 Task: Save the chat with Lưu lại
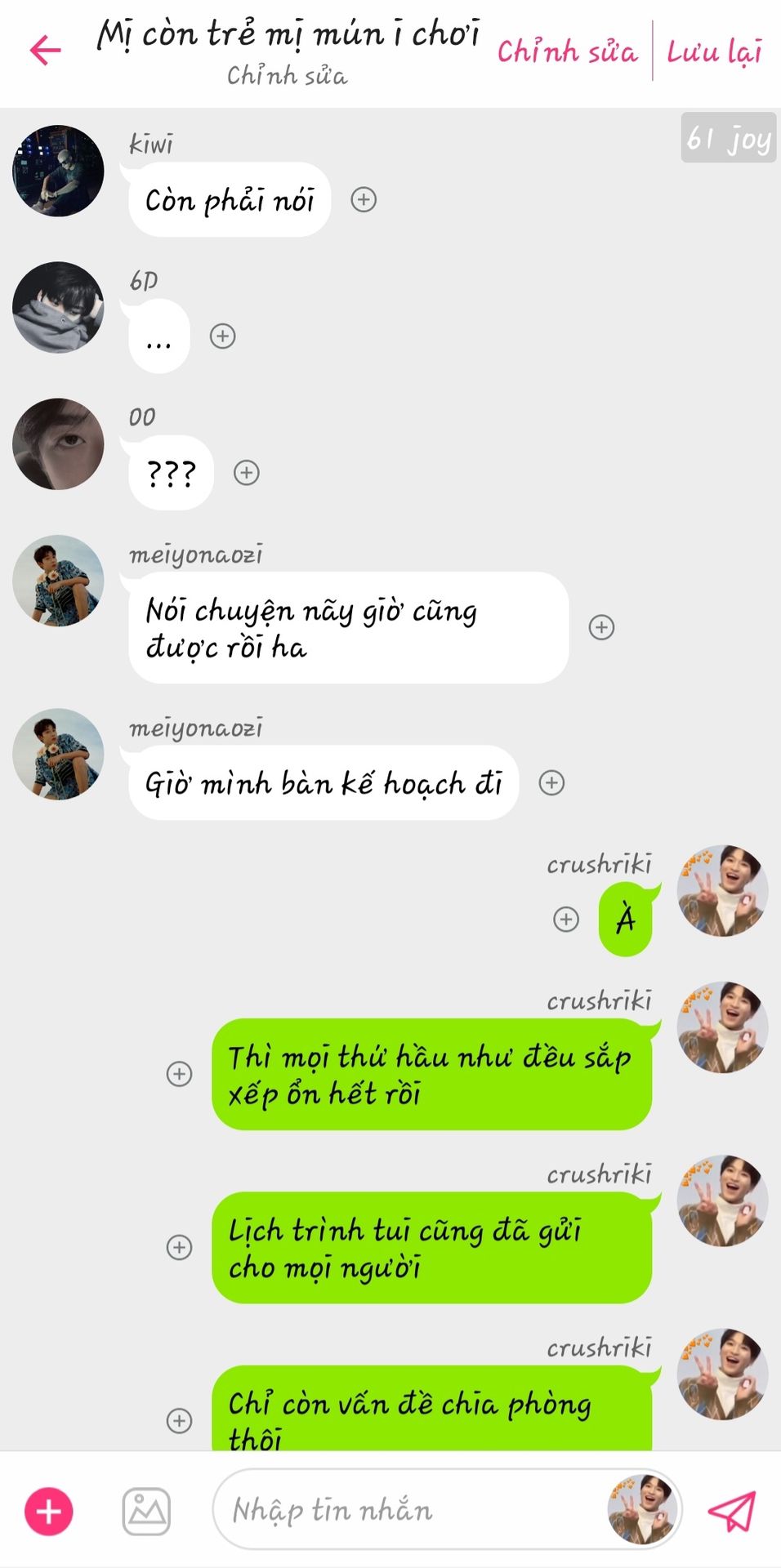[x=714, y=52]
